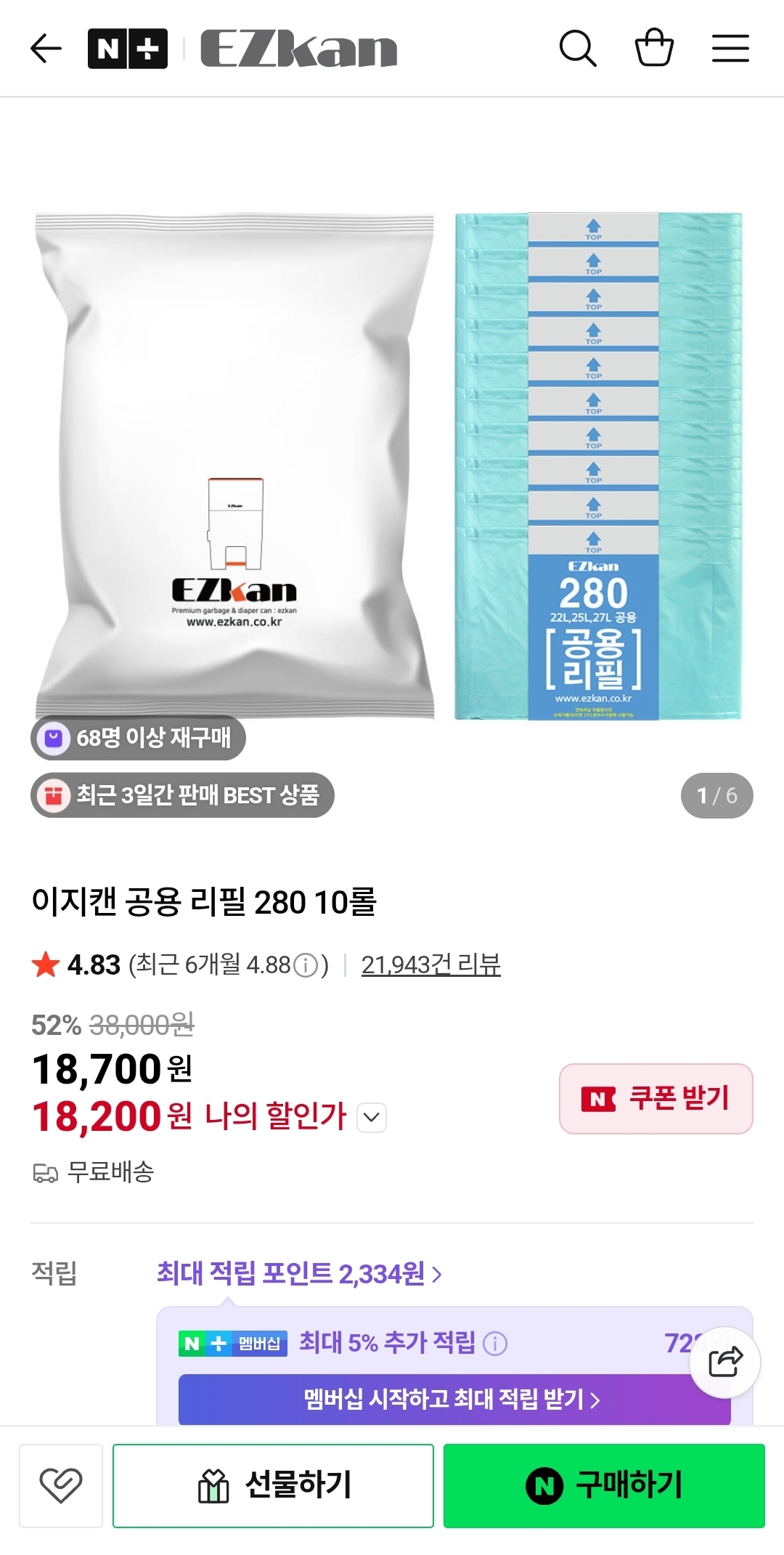Show info for 최대 5% 추가 적립
This screenshot has width=784, height=1555.
[495, 1343]
